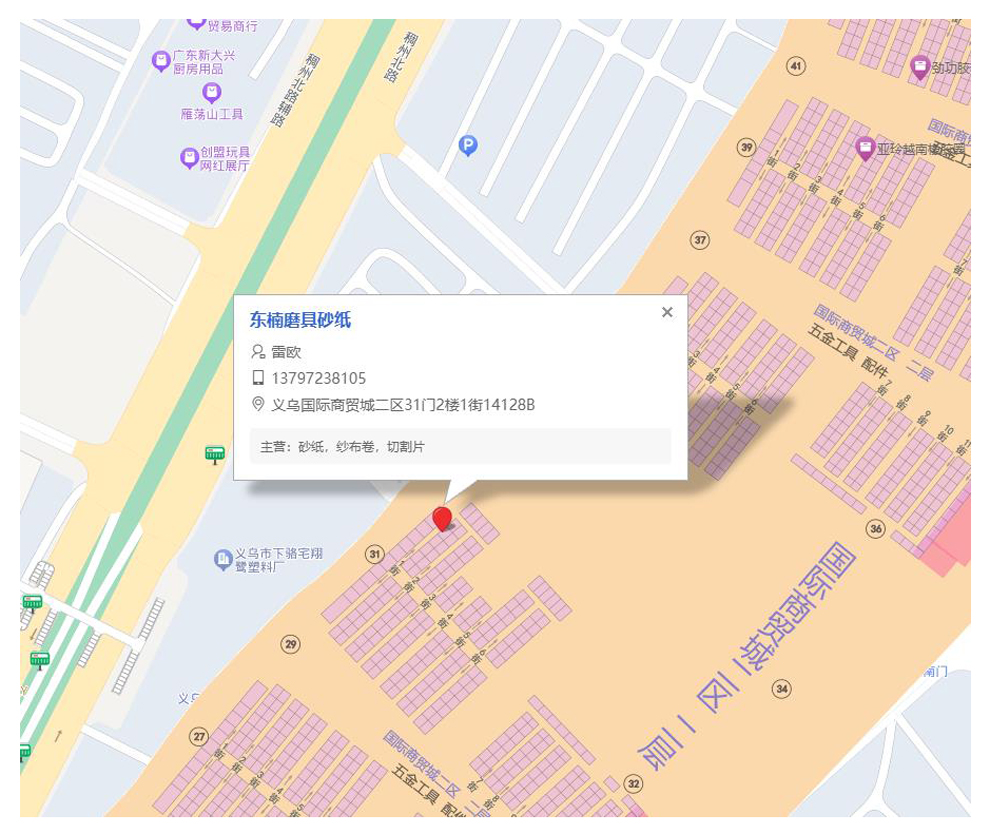Tap the 亚玲越南橡胶 shop marker
Viewport: 990px width, 834px height.
864,148
